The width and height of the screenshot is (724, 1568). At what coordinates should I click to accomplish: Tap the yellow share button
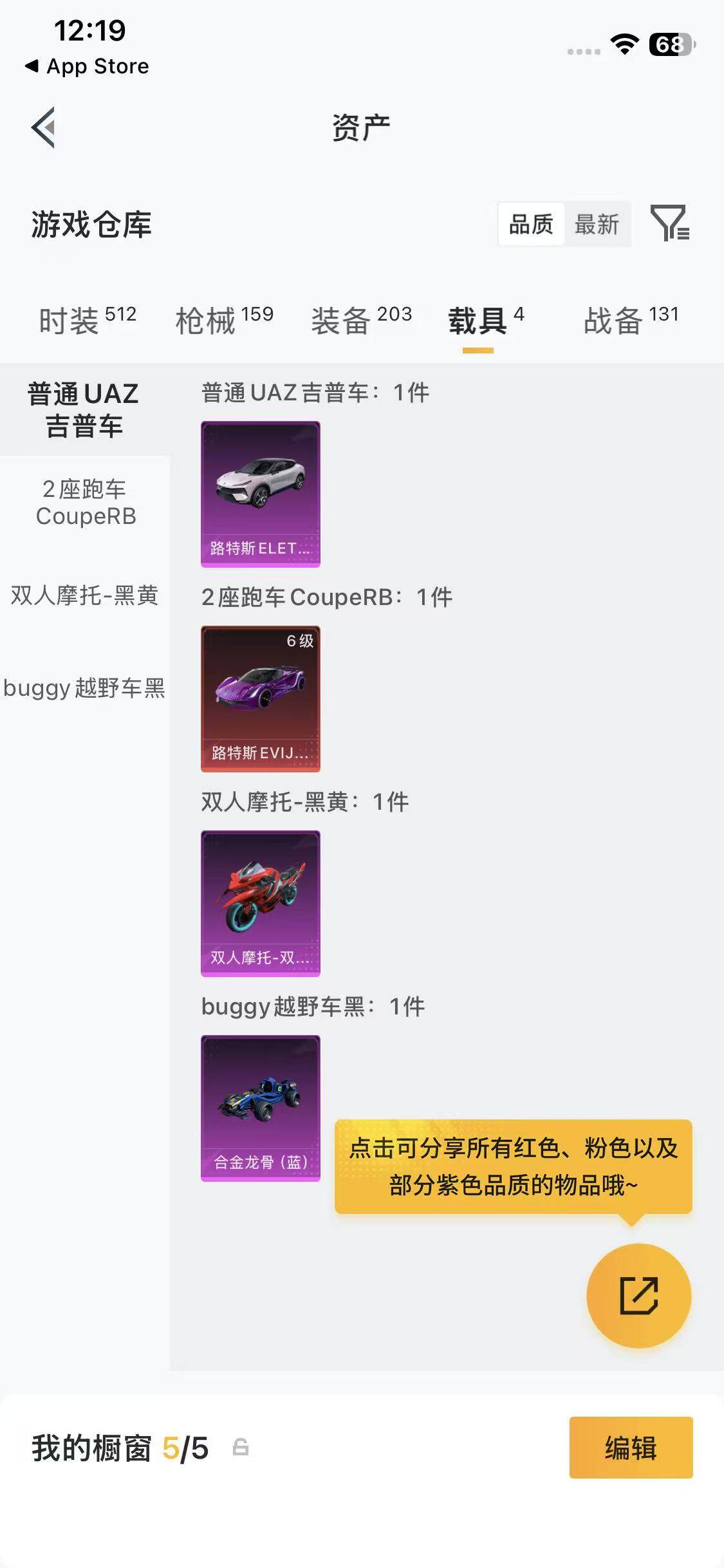point(638,1296)
